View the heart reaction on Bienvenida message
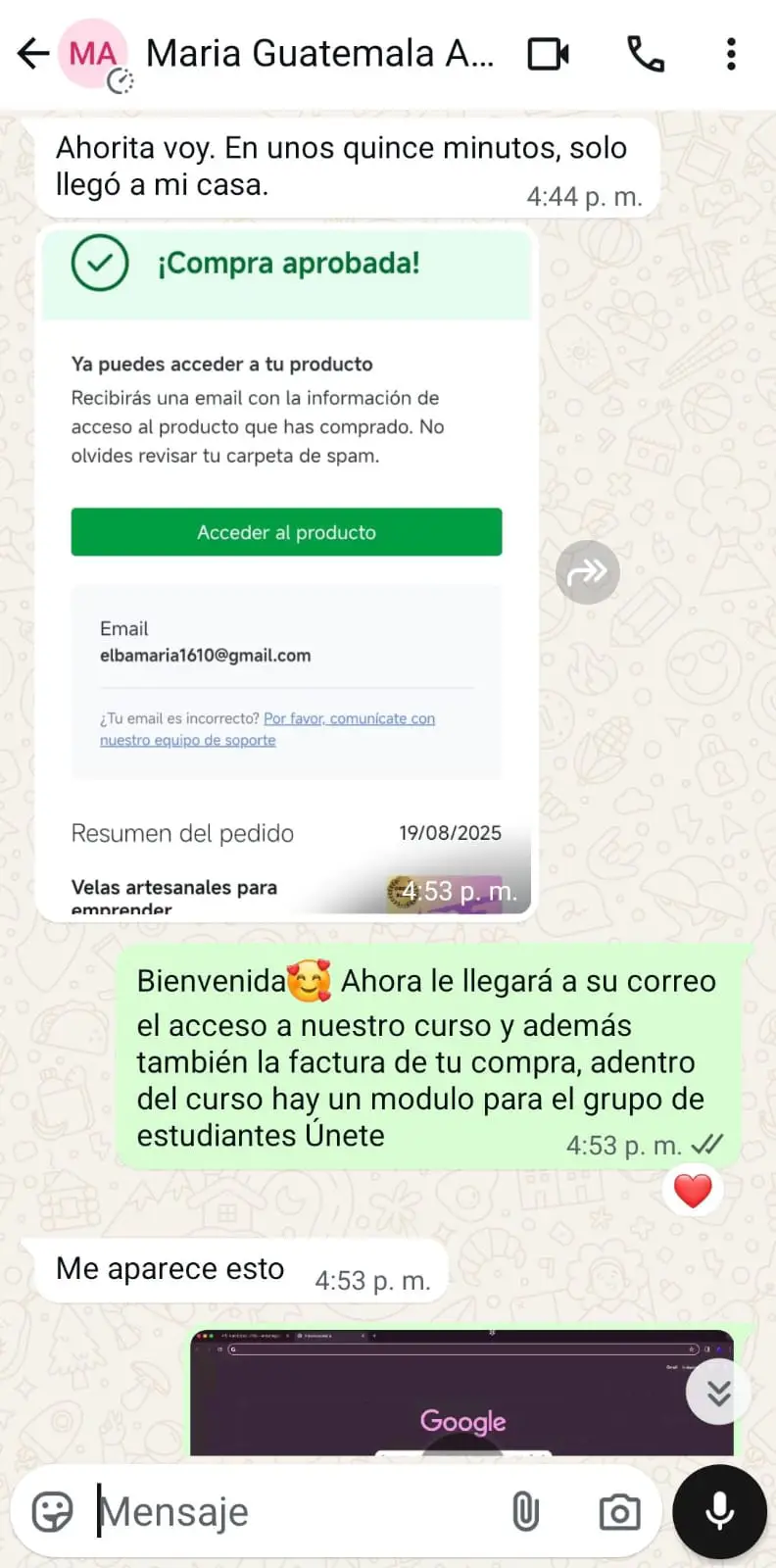This screenshot has width=776, height=1568. [693, 1191]
